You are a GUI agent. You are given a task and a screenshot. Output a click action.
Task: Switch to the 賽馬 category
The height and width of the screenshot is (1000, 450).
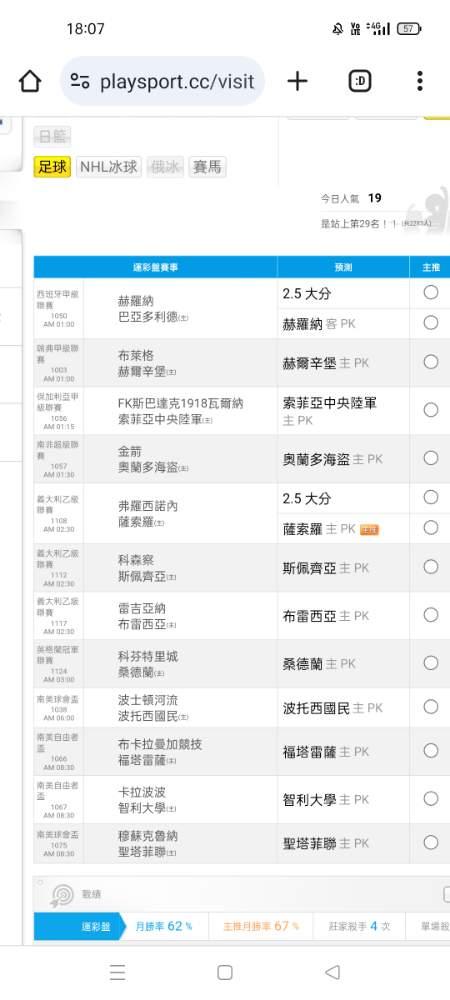[208, 167]
